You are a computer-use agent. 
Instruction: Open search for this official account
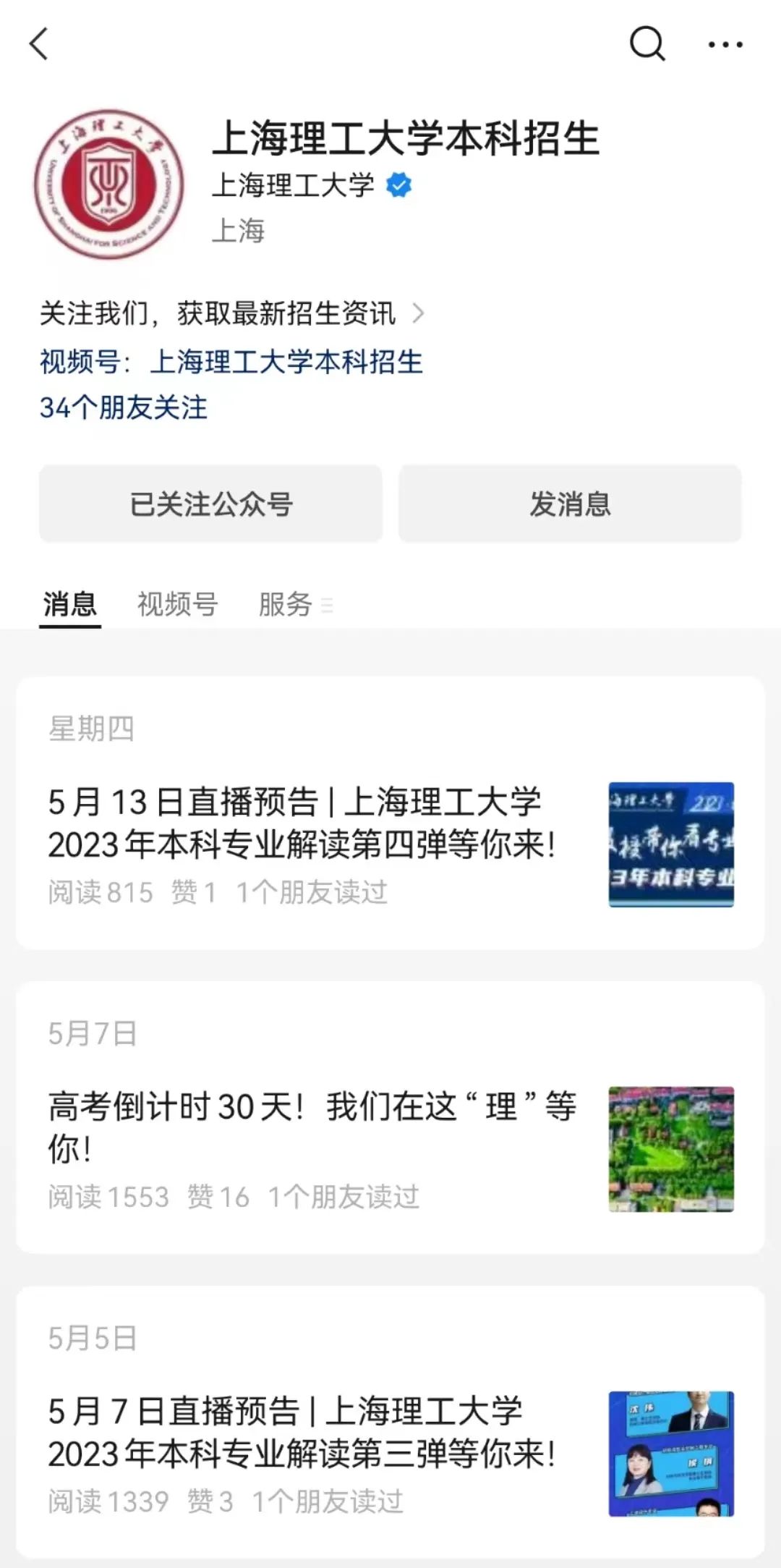(x=646, y=44)
